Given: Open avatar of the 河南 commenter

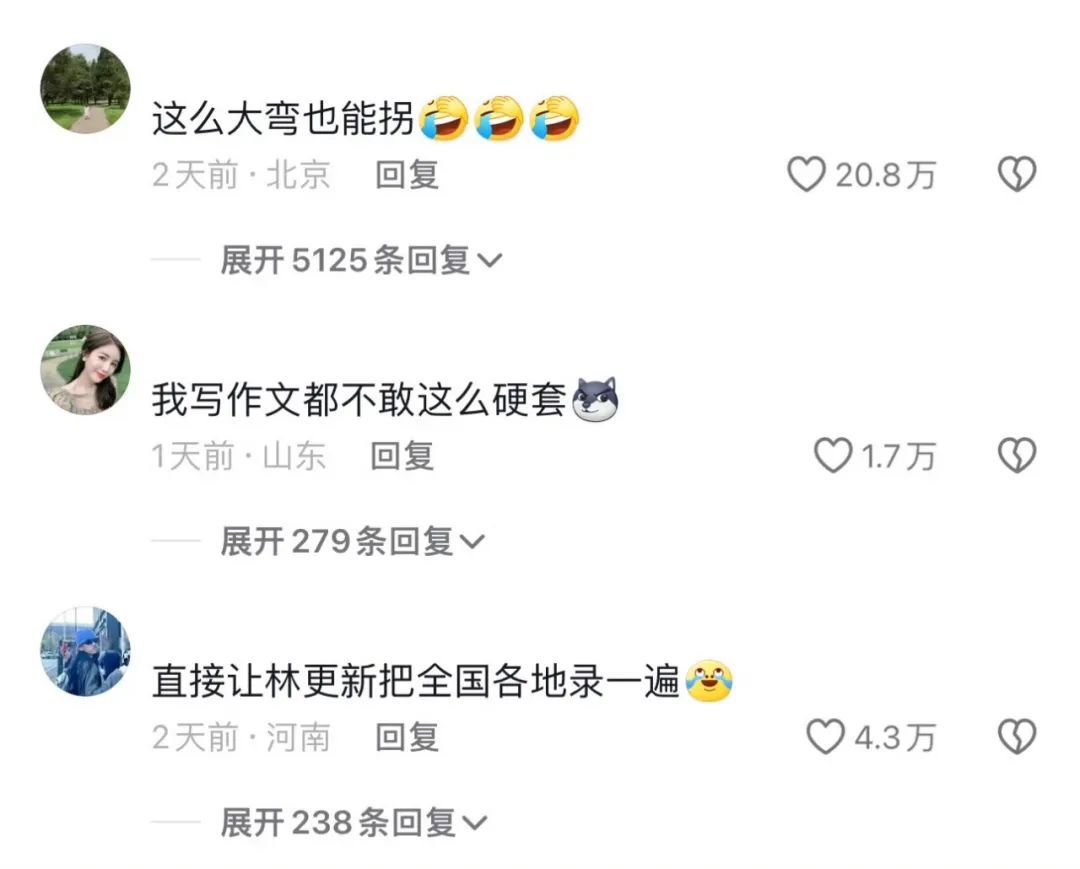Looking at the screenshot, I should [85, 651].
